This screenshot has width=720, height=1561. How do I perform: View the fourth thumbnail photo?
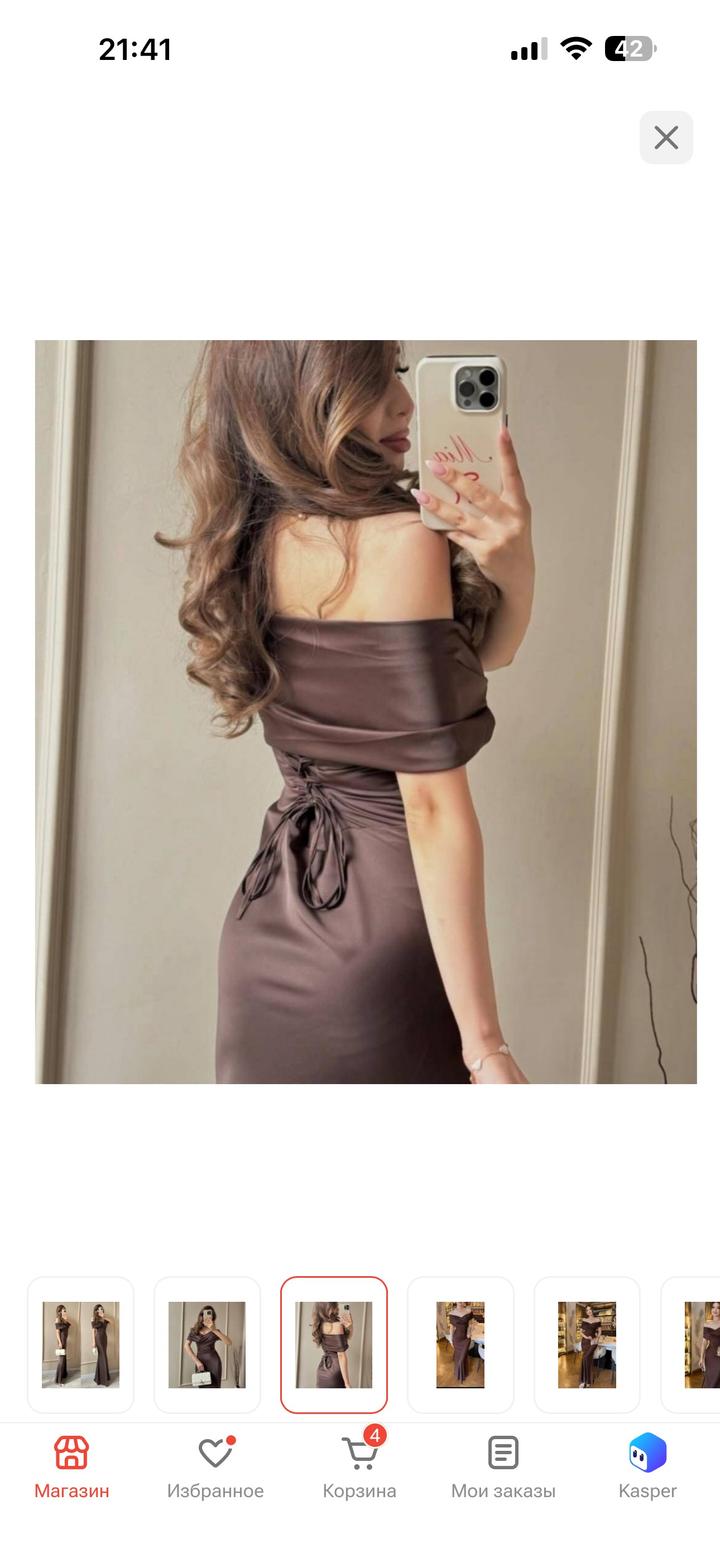point(460,1344)
